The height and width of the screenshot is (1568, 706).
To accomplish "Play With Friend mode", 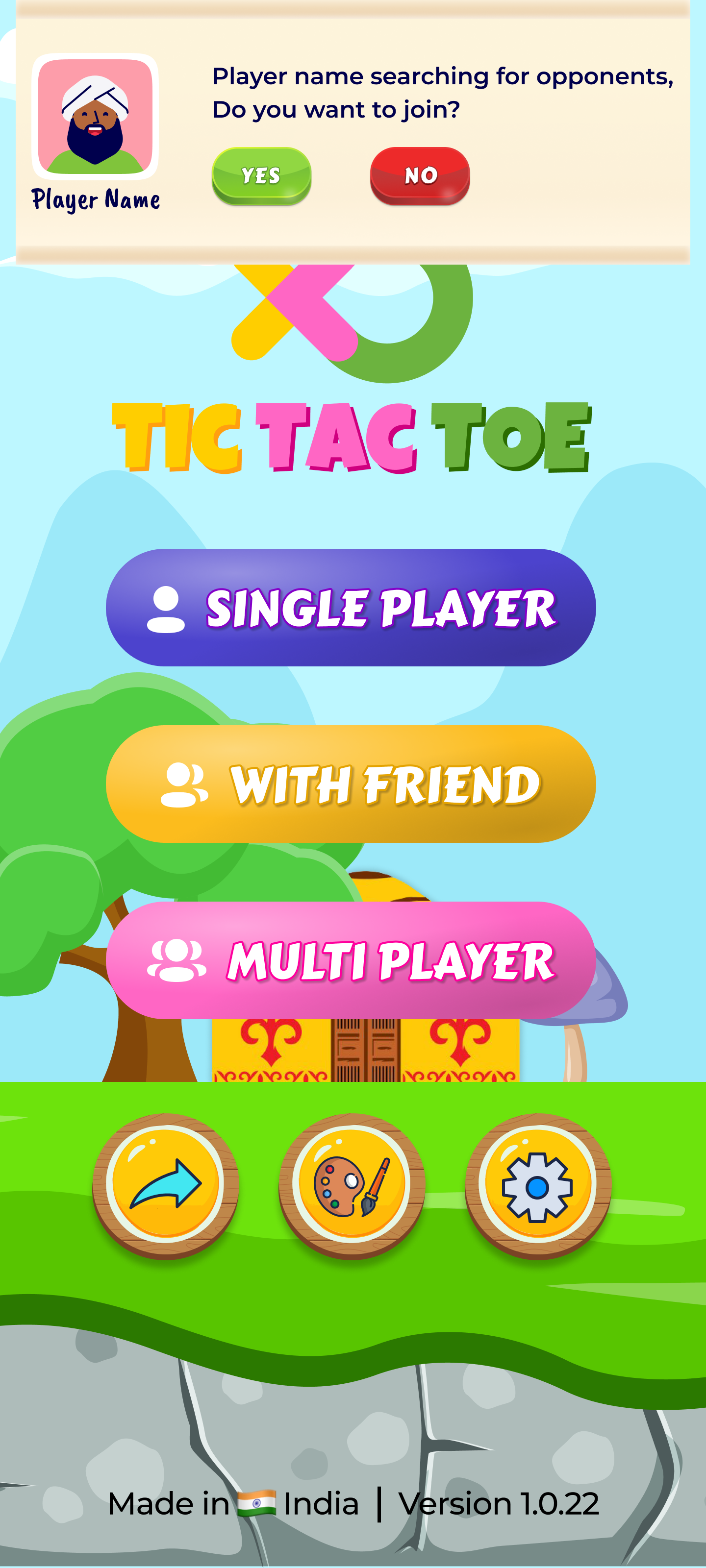I will [x=351, y=784].
